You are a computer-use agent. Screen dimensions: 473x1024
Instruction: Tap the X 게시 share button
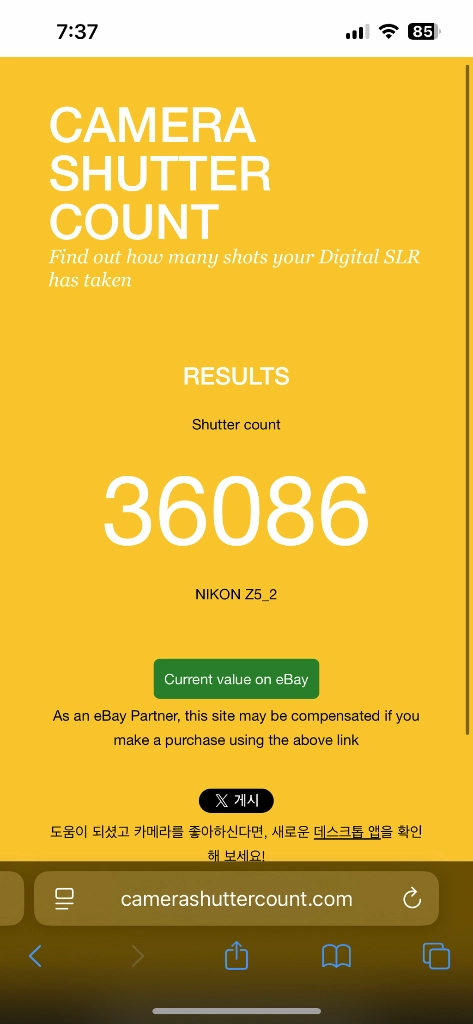tap(236, 801)
